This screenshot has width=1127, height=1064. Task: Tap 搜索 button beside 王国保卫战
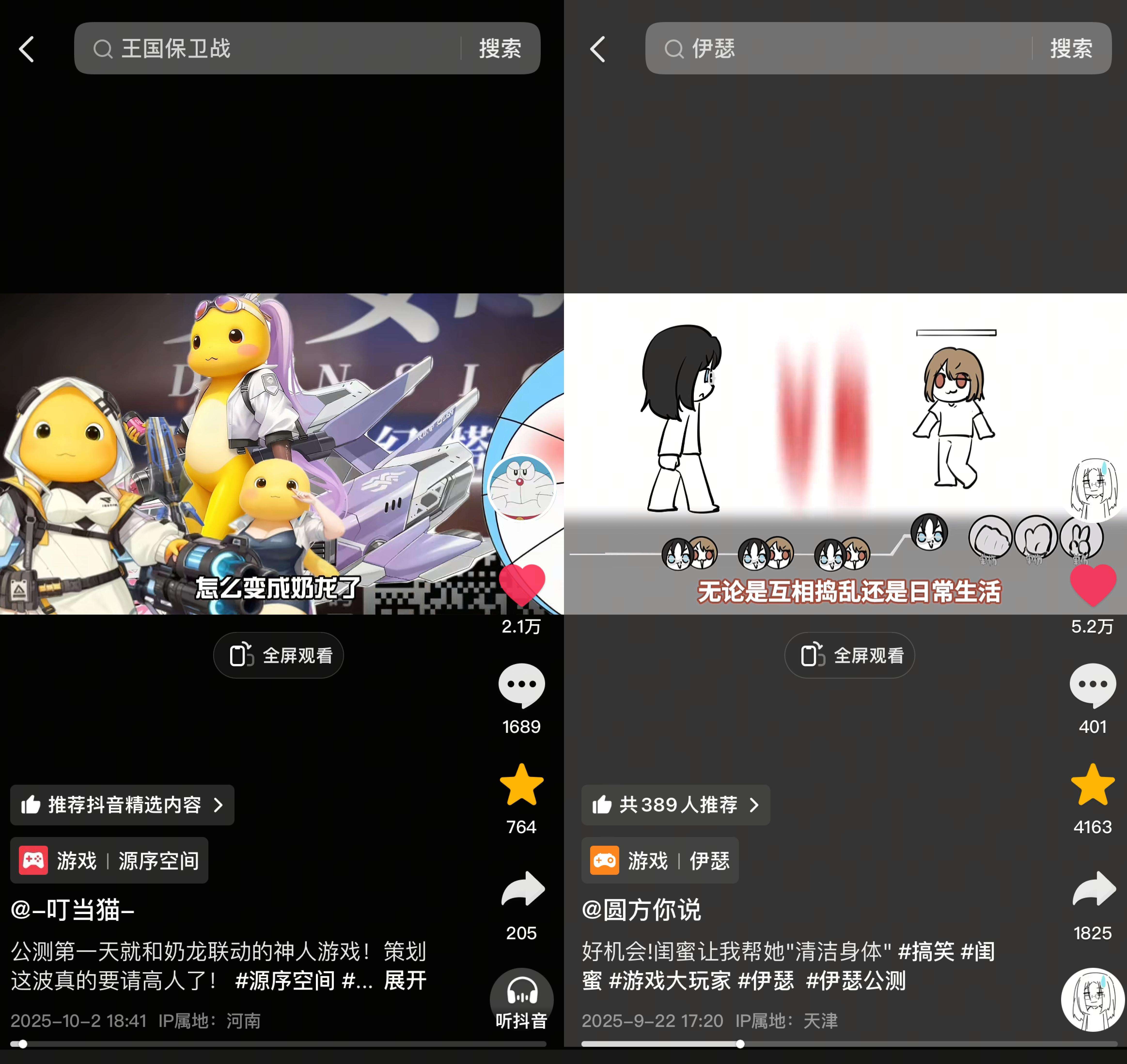pos(500,49)
